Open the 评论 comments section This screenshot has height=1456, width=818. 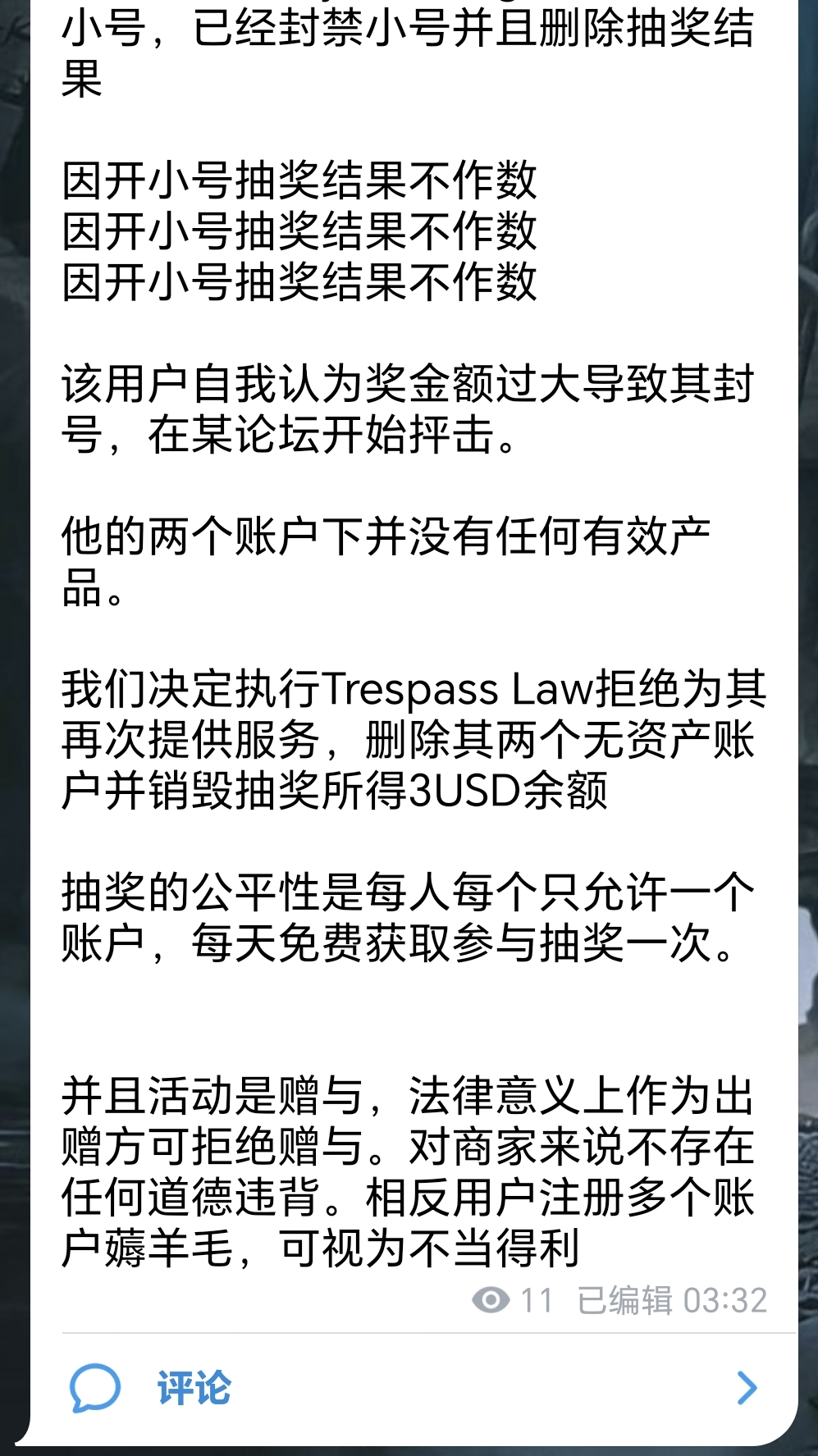[x=194, y=1388]
